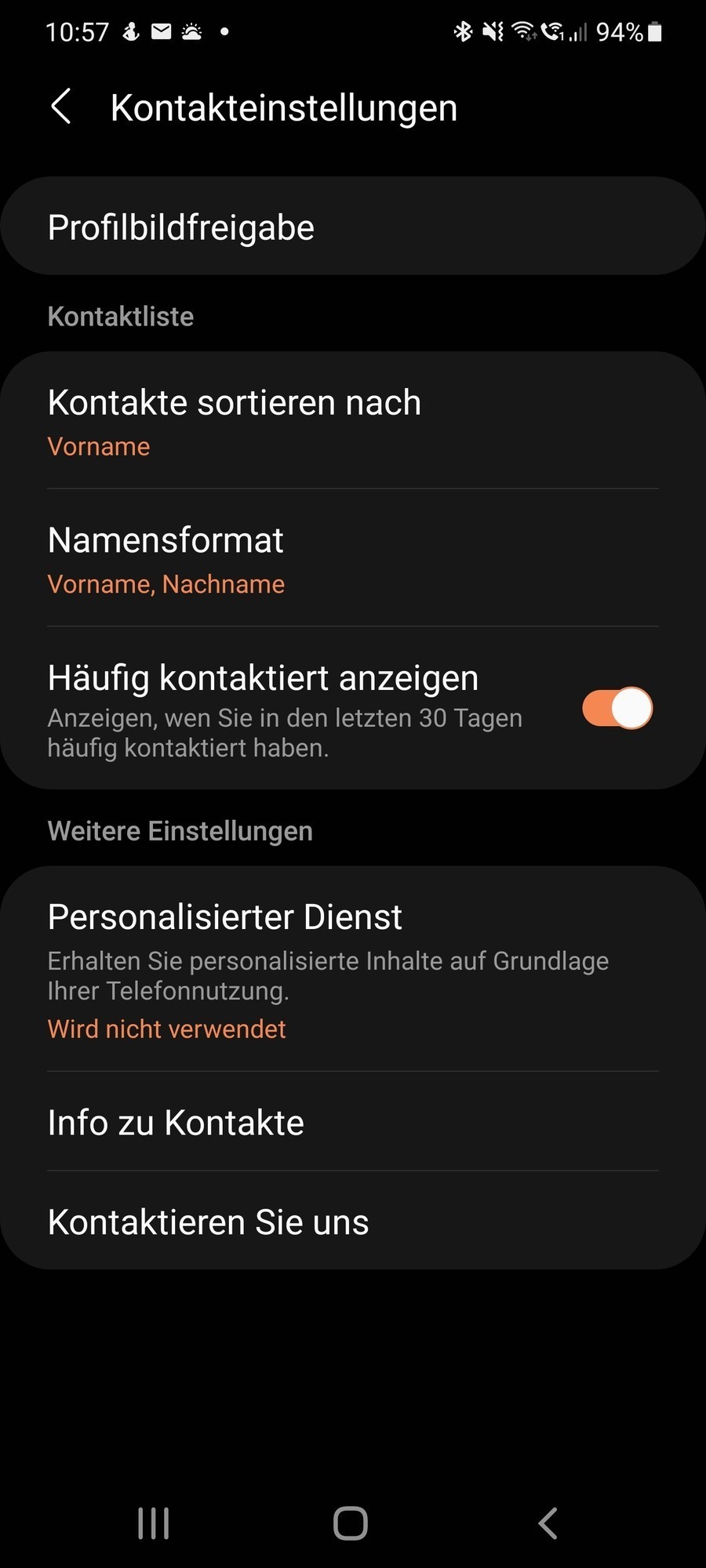Tap the system home button
The height and width of the screenshot is (1568, 706).
[x=351, y=1523]
